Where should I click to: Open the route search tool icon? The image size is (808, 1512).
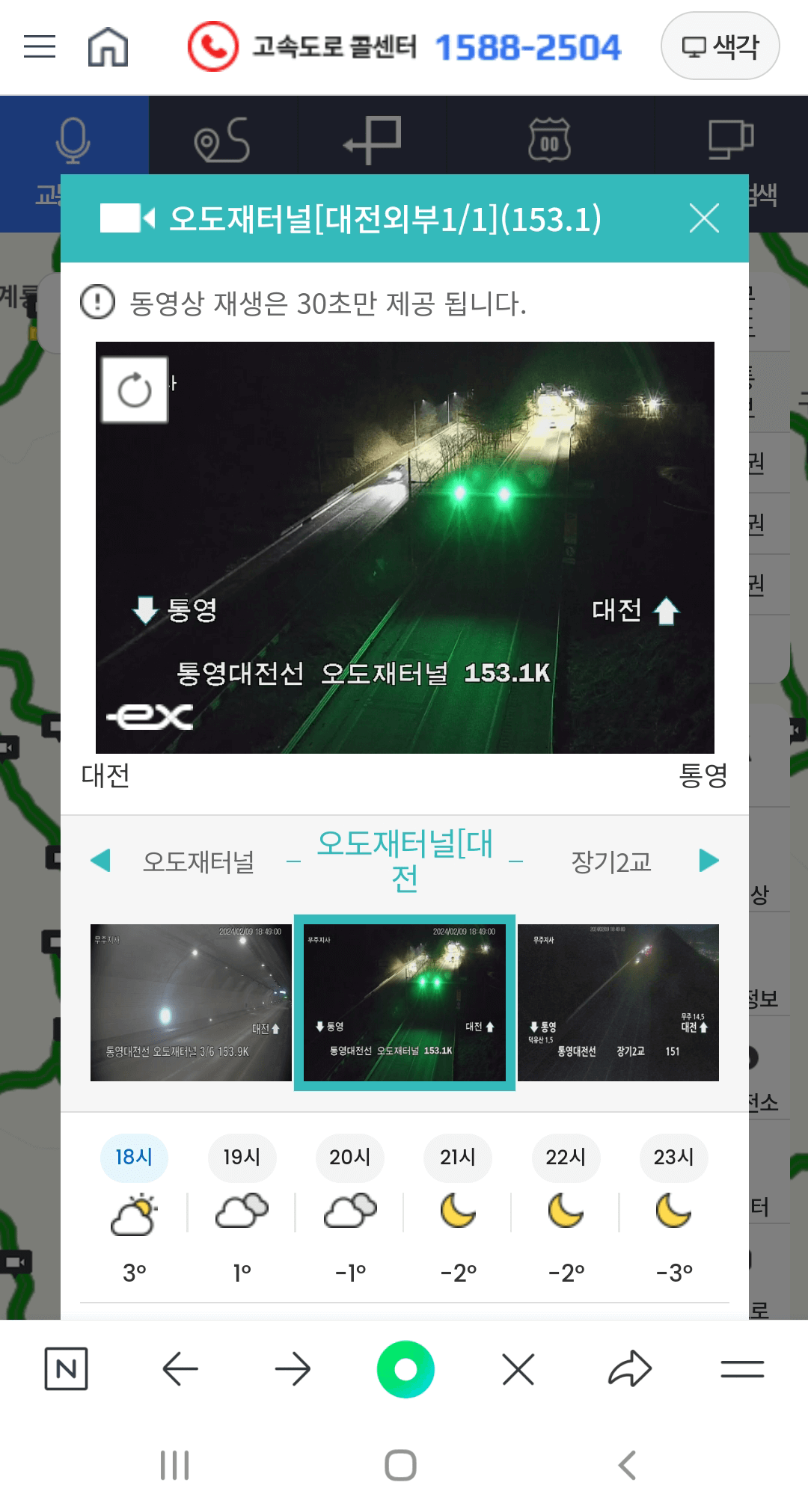(x=221, y=142)
